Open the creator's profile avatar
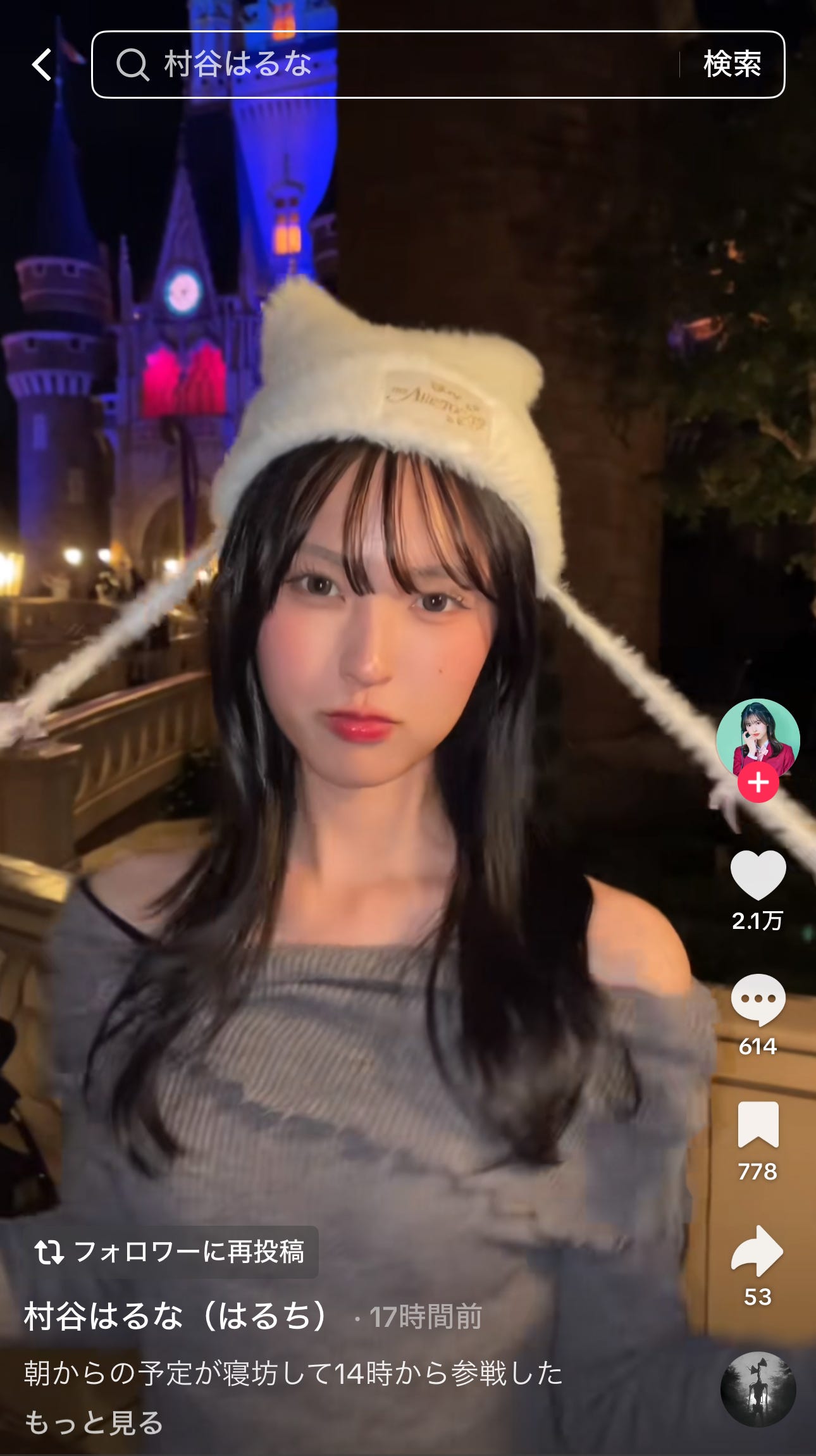 757,738
